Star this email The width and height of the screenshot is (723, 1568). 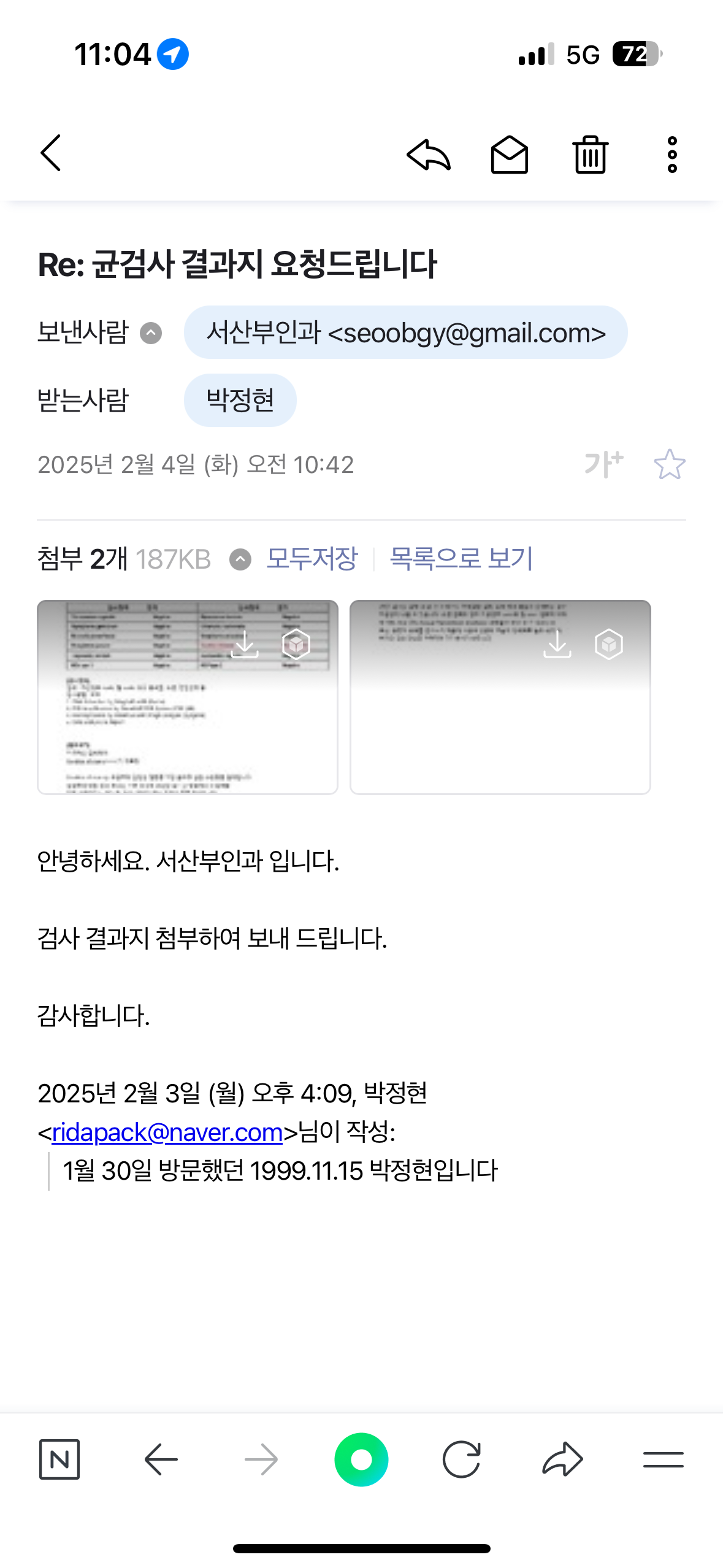(669, 464)
